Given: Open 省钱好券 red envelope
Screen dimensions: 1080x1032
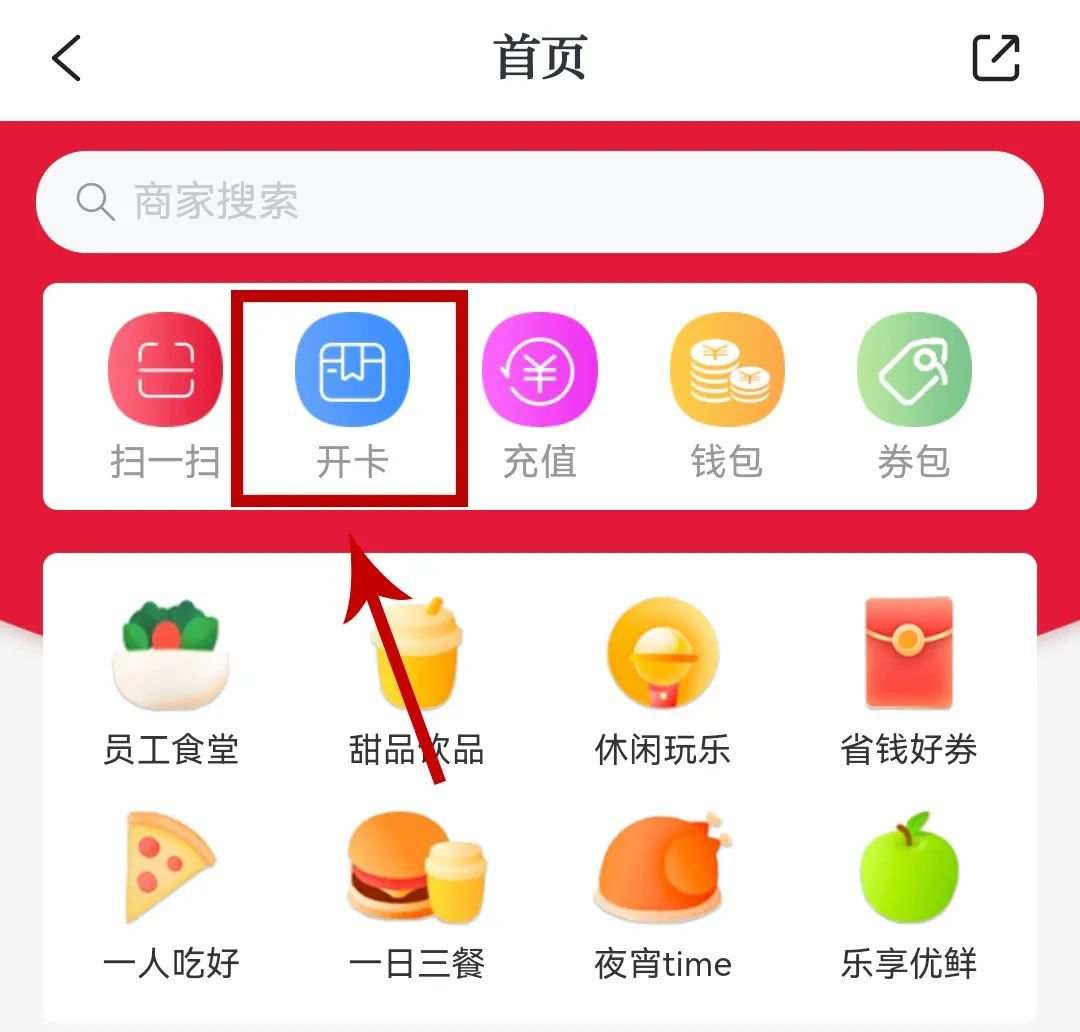Looking at the screenshot, I should tap(909, 682).
